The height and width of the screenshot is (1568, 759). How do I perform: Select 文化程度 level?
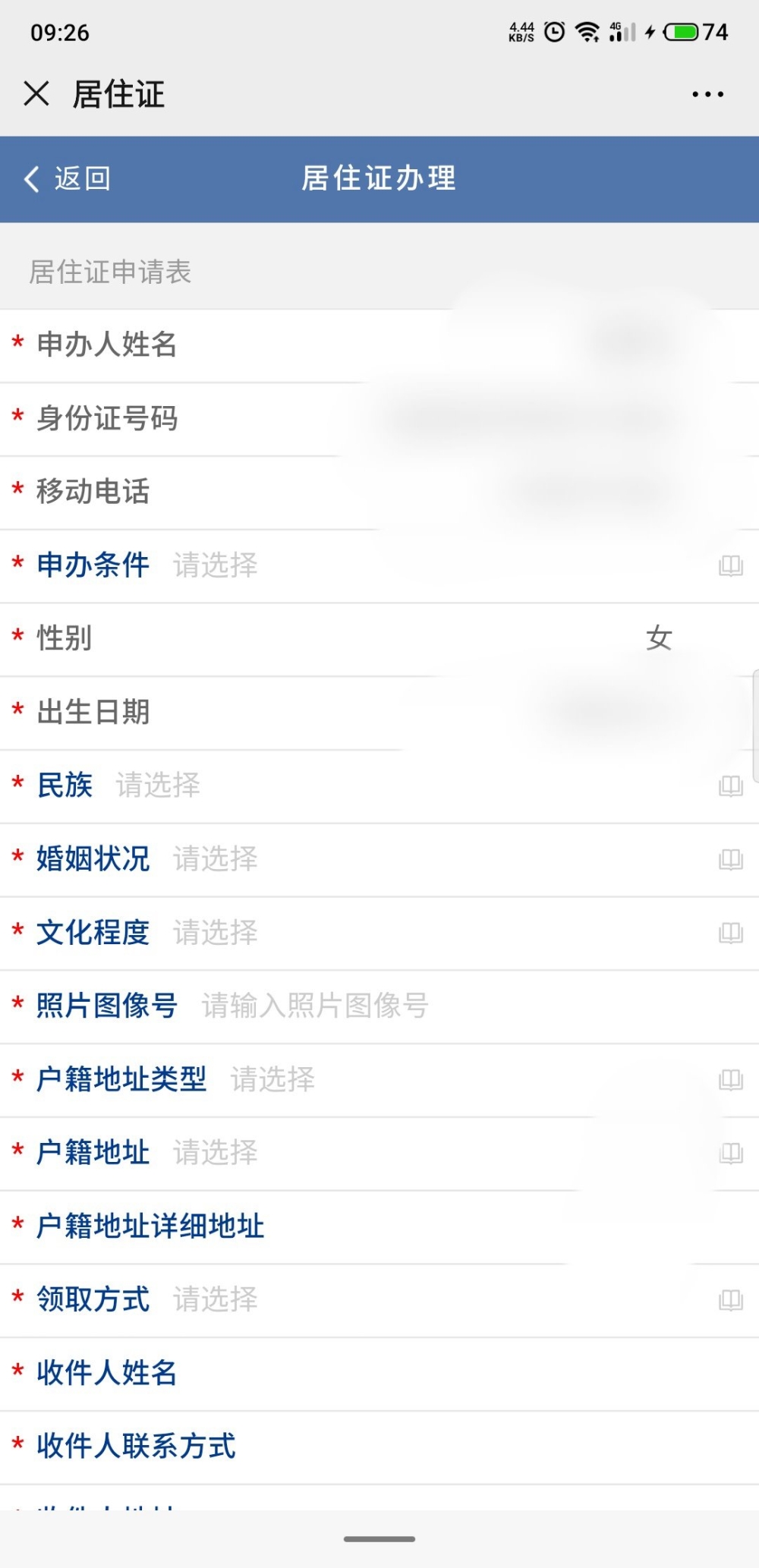(x=379, y=933)
